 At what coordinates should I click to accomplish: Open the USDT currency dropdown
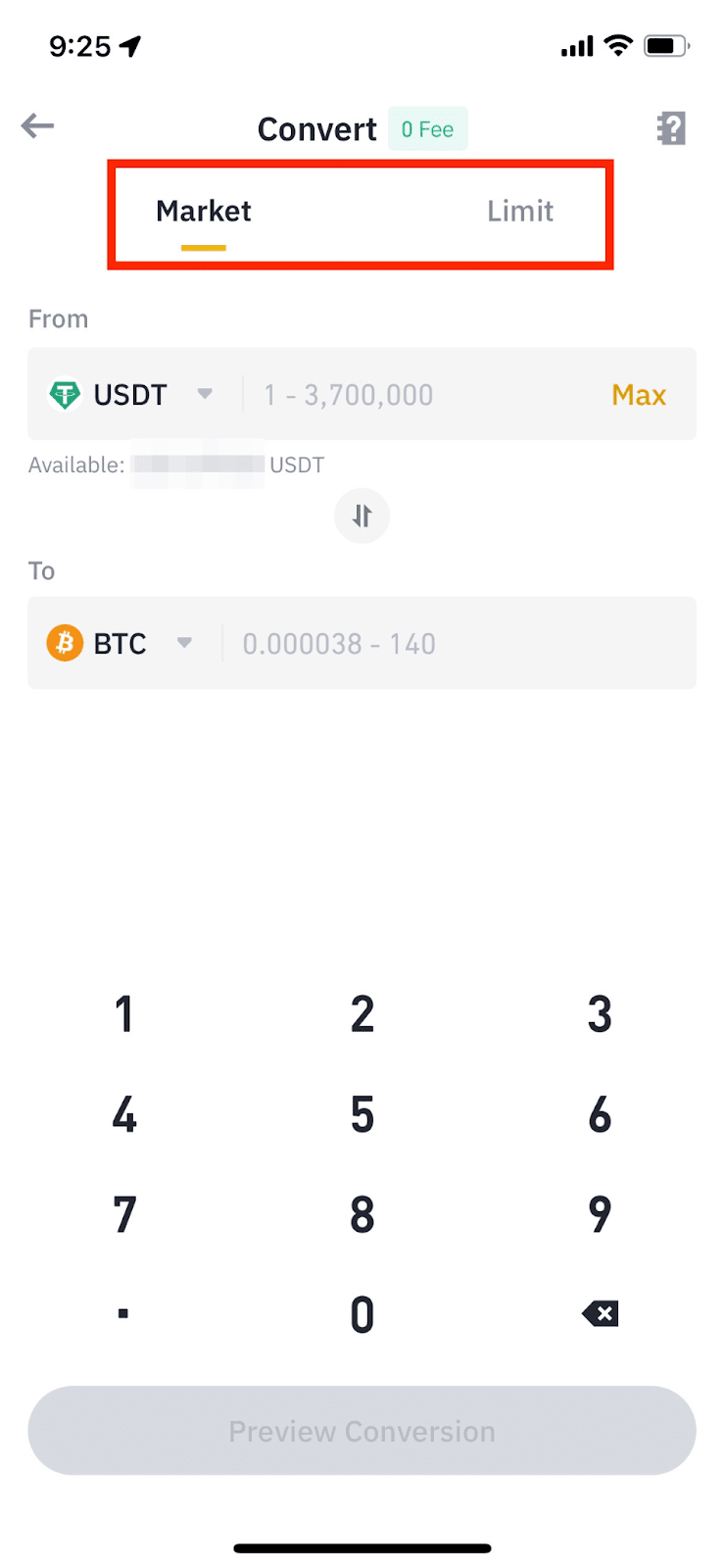click(131, 395)
